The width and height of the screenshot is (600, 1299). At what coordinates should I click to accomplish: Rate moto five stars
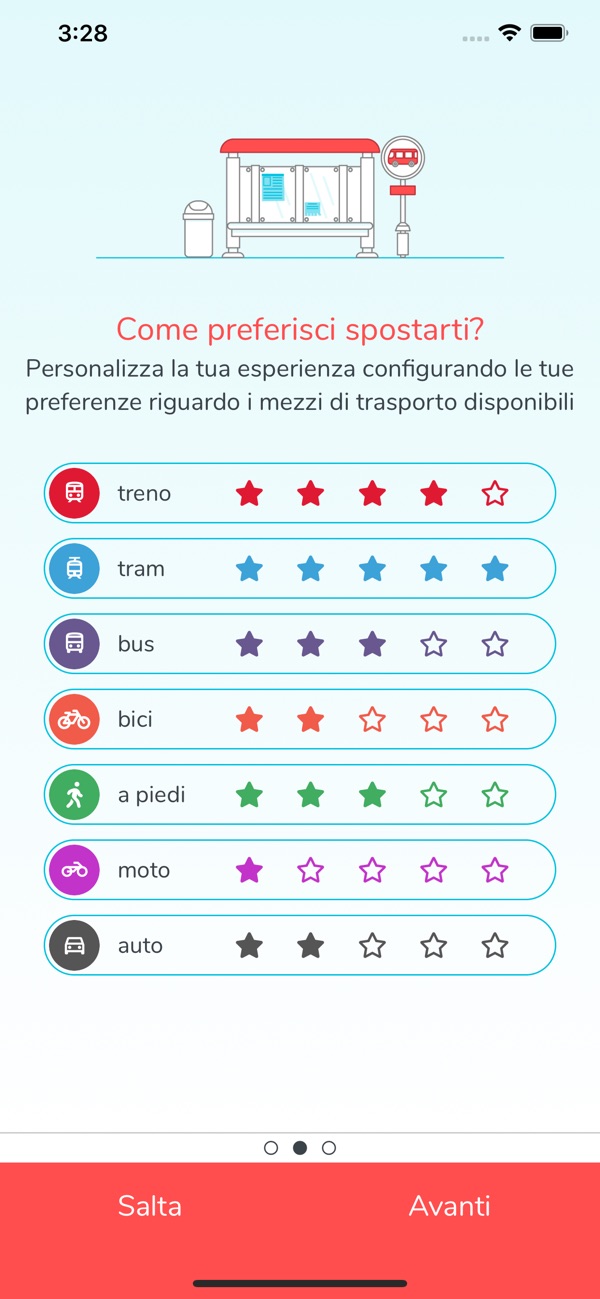point(495,871)
